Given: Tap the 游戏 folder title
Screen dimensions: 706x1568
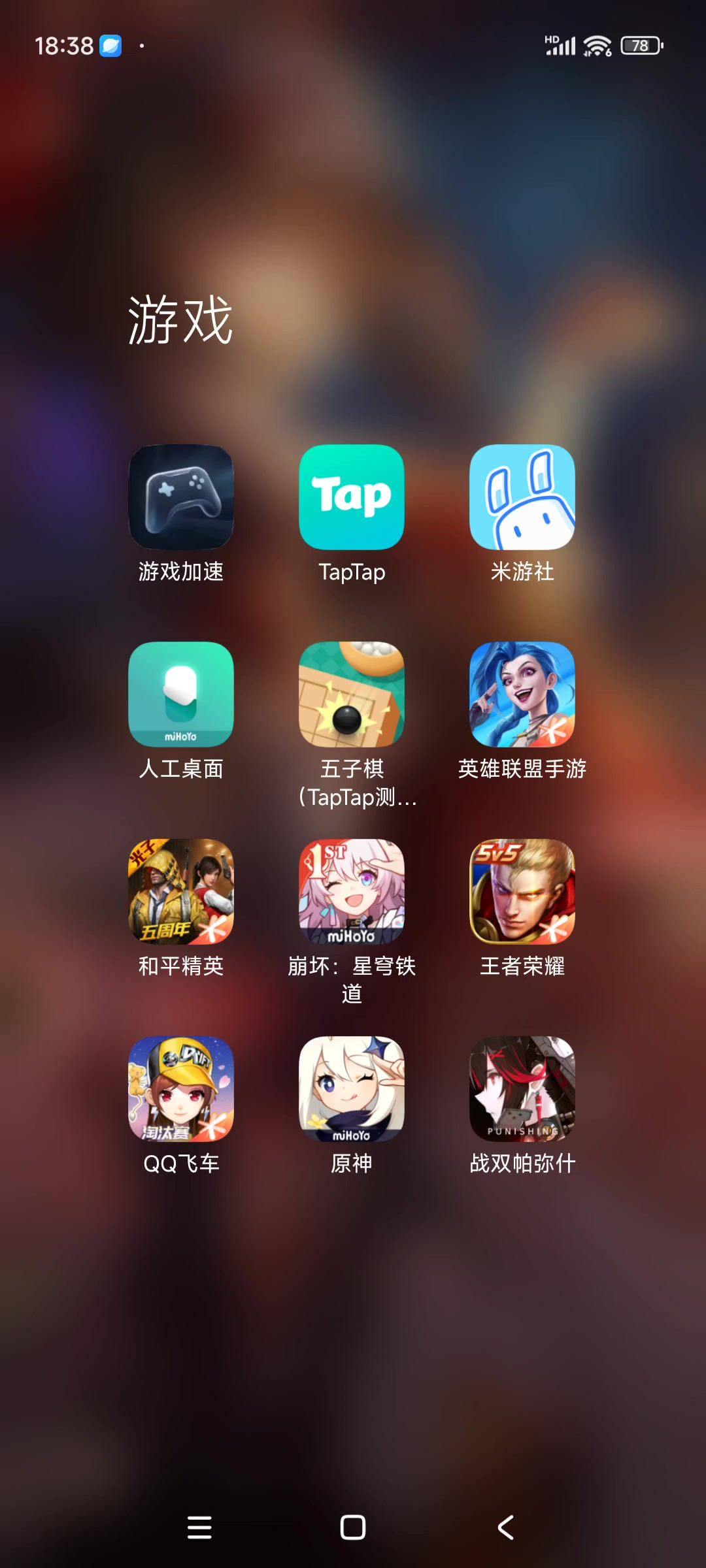Looking at the screenshot, I should [x=180, y=320].
